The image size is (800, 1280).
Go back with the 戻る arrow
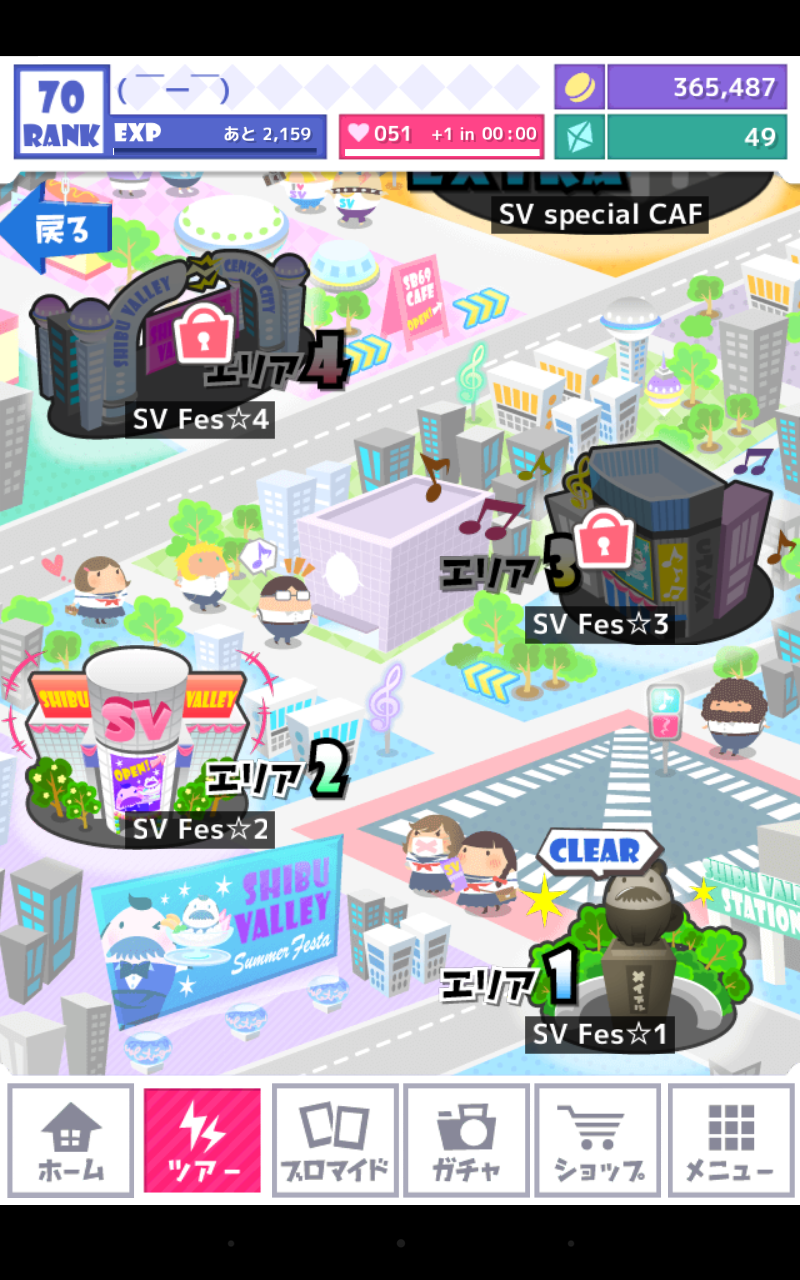[55, 230]
